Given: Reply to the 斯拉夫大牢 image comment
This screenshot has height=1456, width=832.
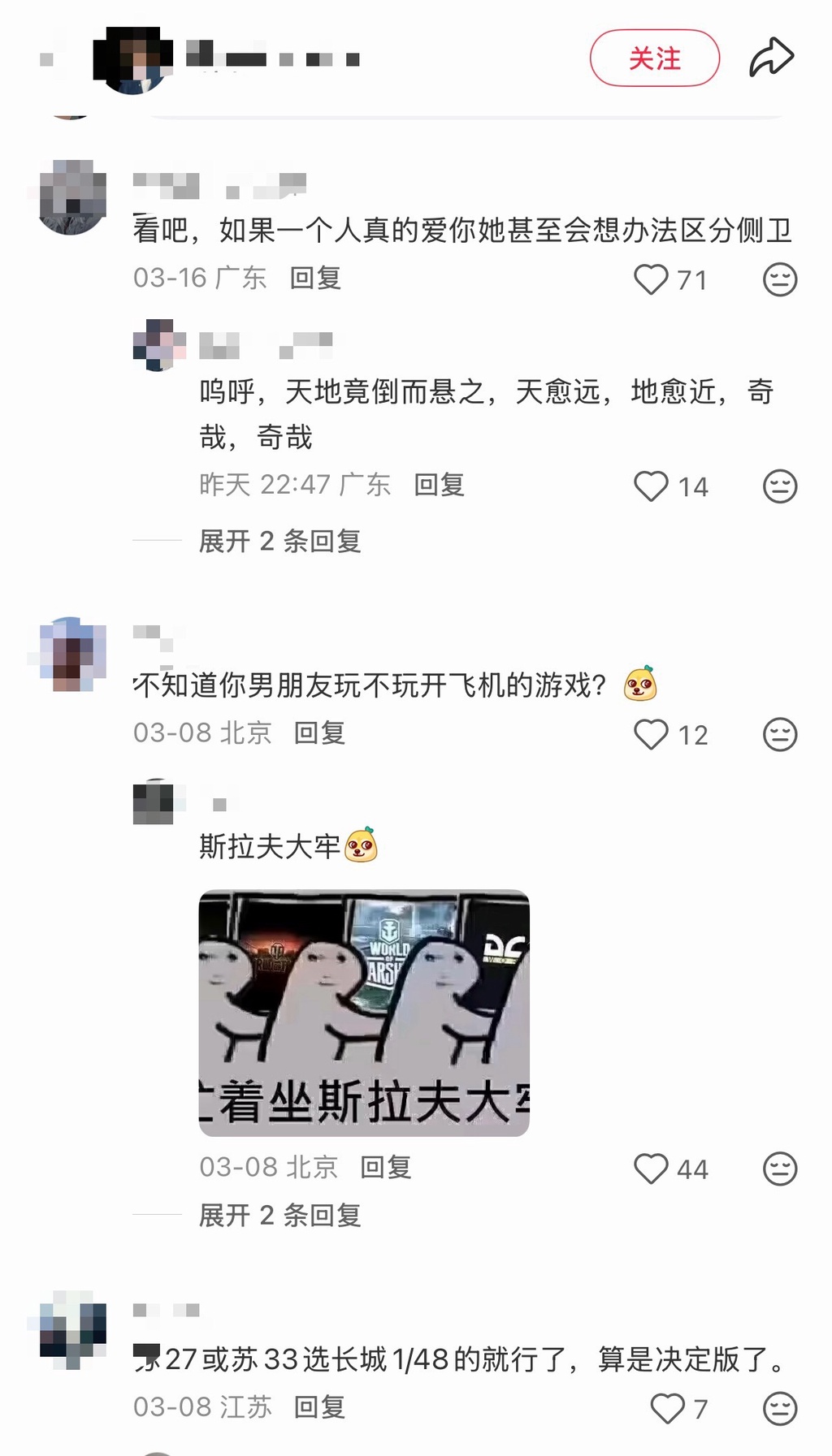Looking at the screenshot, I should point(385,1168).
